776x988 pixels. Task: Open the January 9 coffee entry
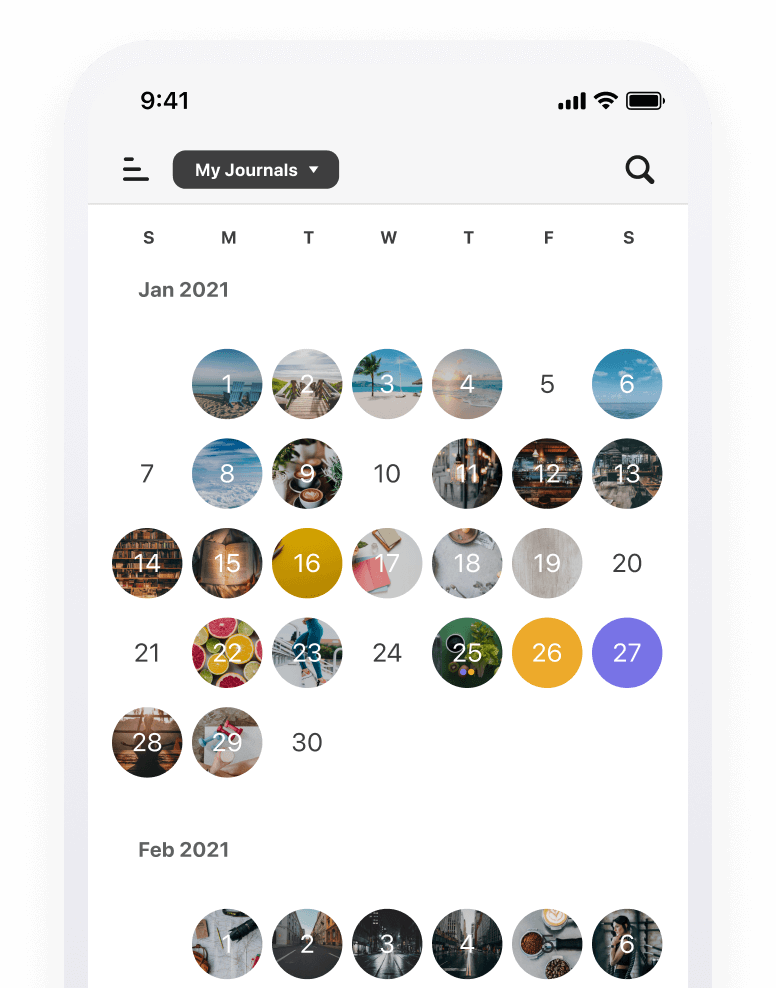[307, 474]
